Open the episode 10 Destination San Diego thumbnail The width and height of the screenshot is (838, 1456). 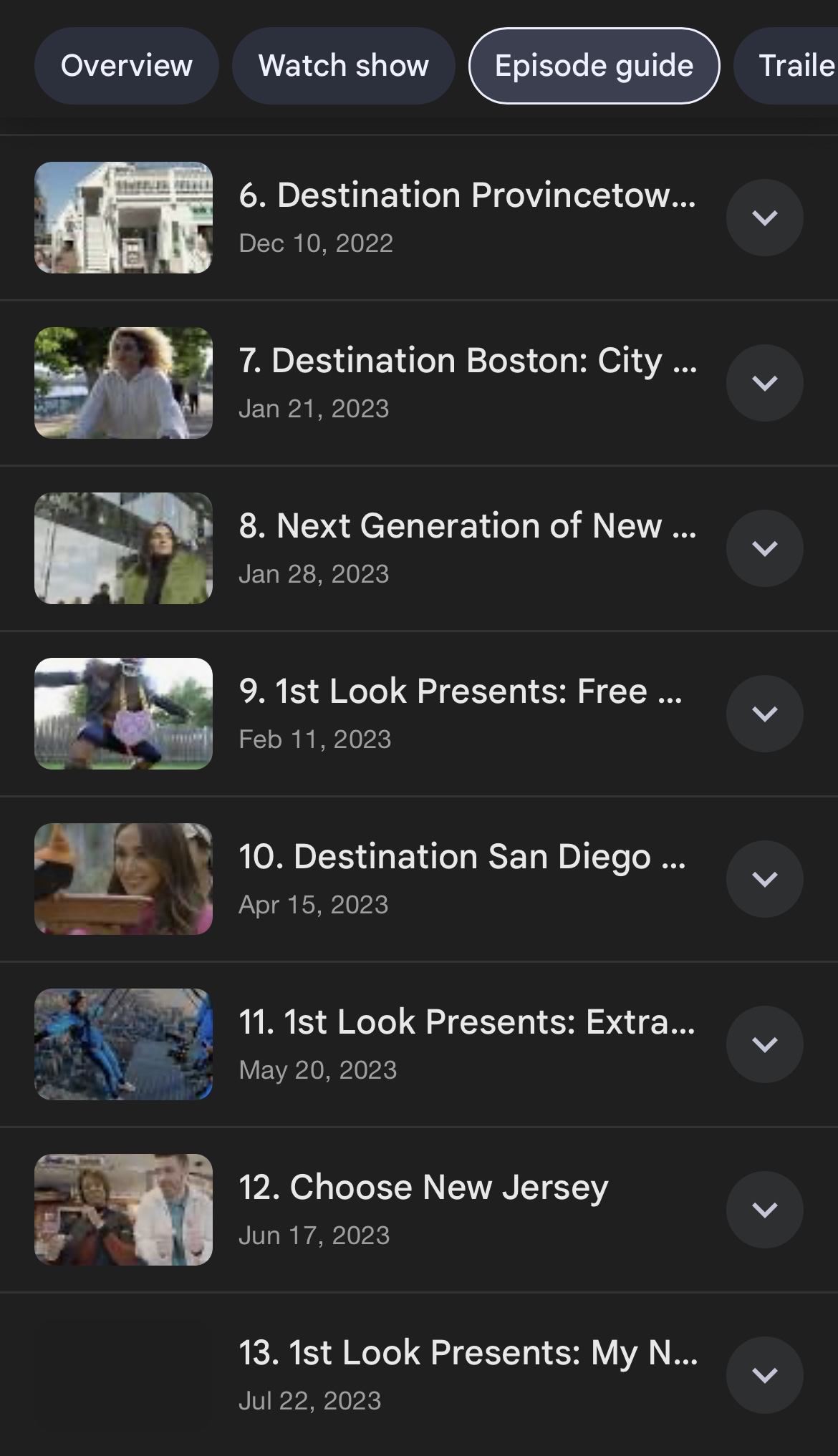point(123,879)
